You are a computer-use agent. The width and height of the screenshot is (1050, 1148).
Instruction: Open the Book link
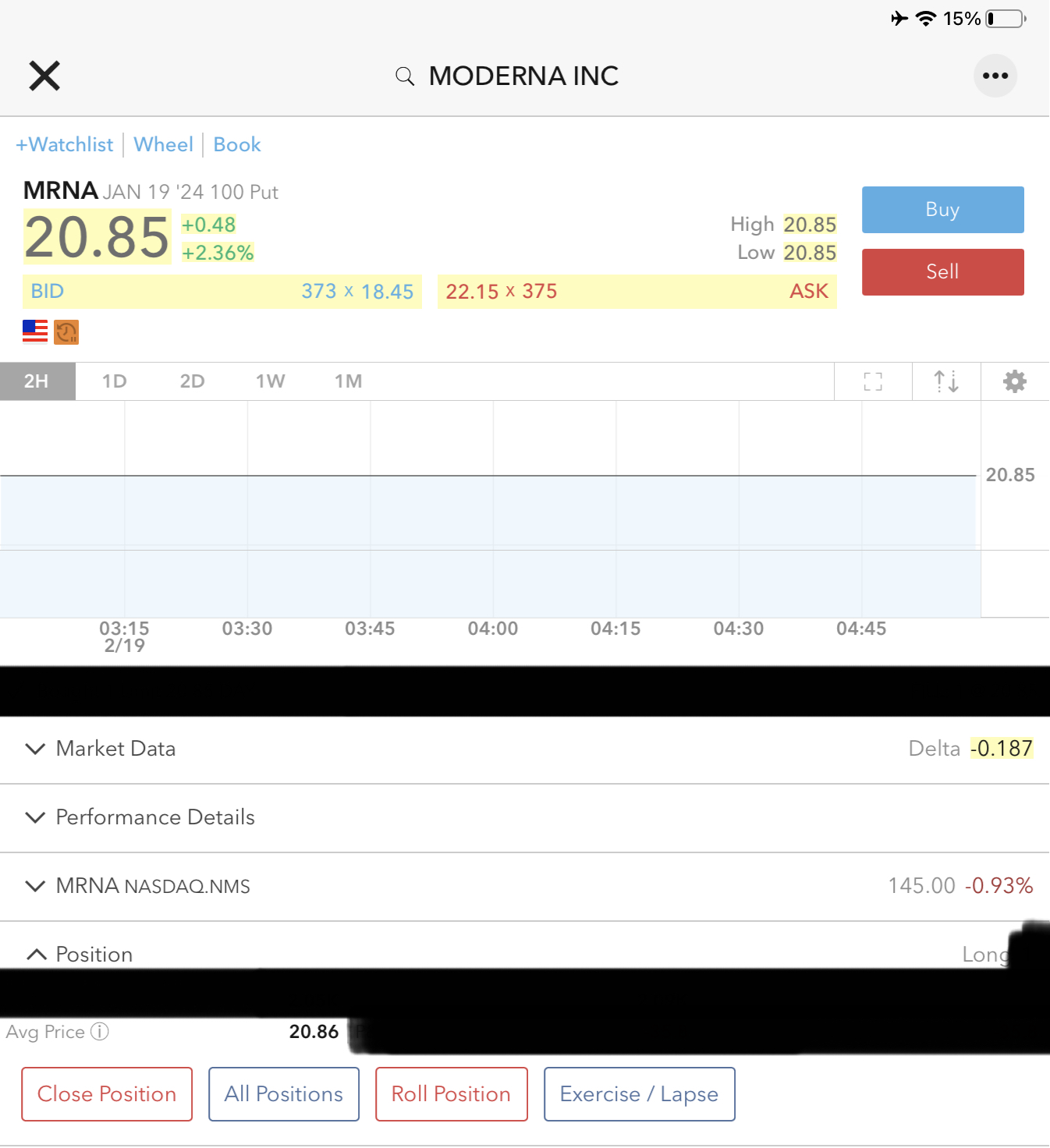[237, 144]
